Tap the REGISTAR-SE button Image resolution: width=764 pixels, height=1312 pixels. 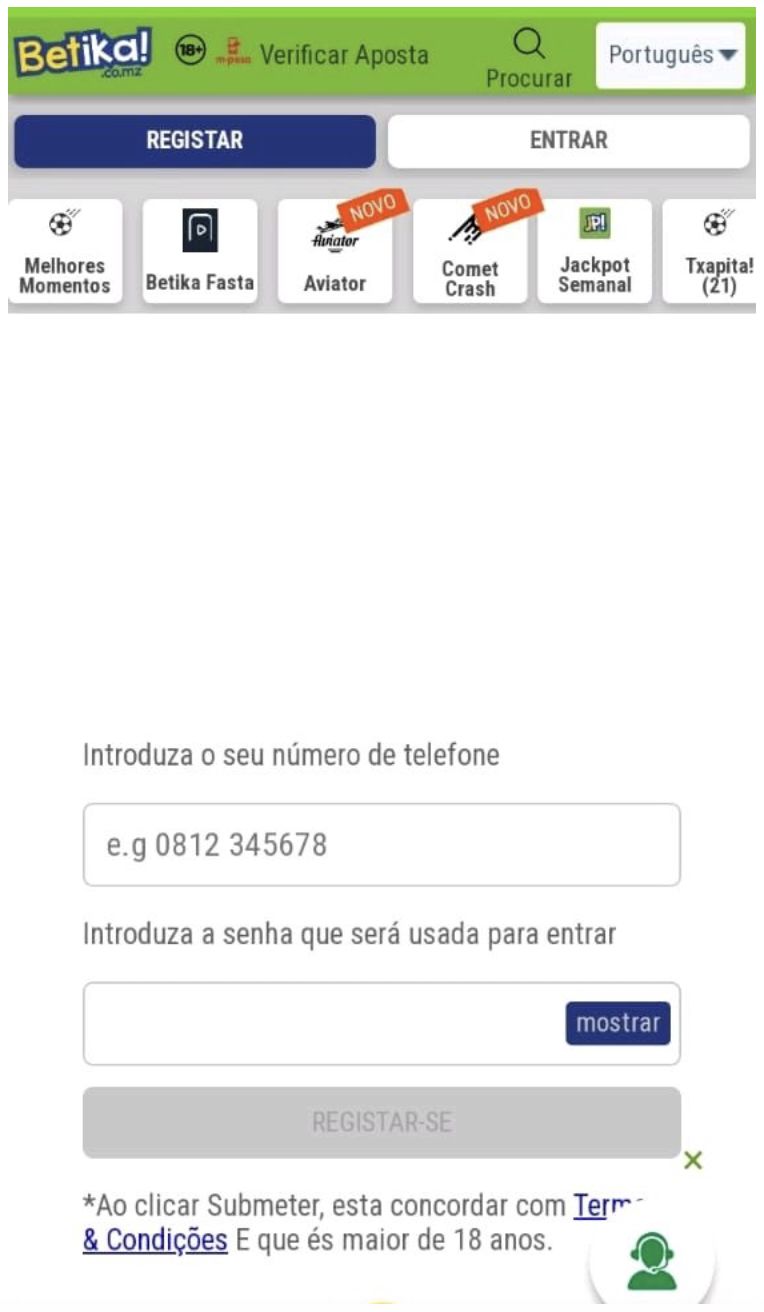tap(381, 1122)
